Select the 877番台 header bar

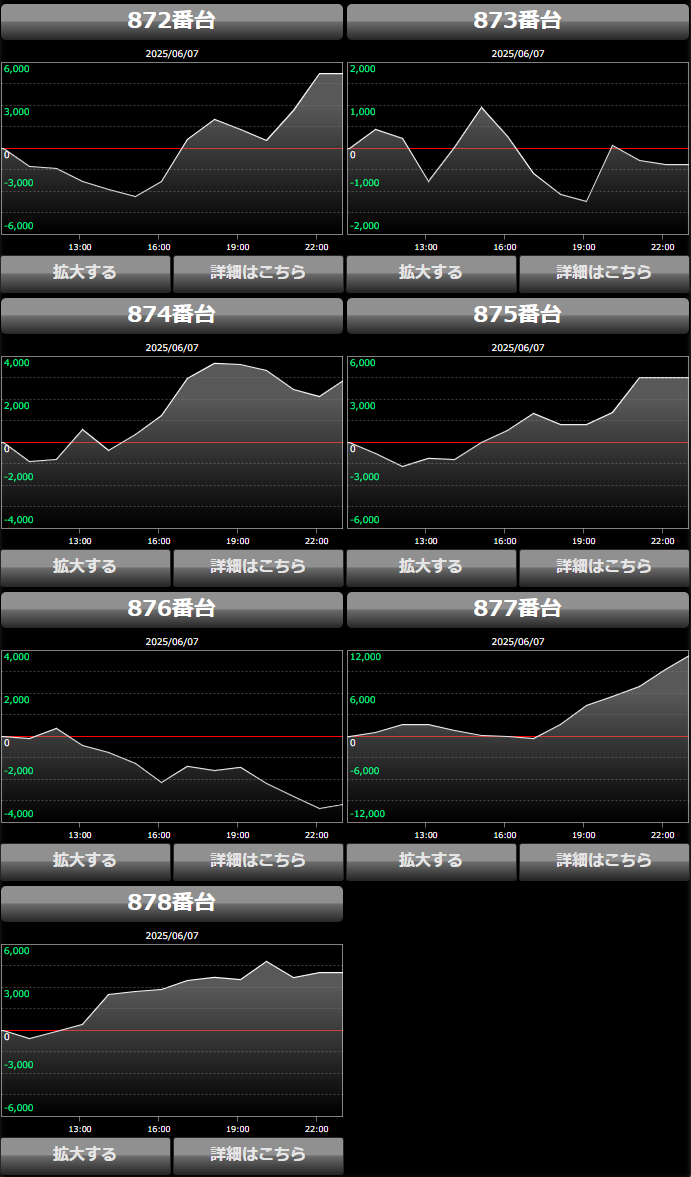518,610
